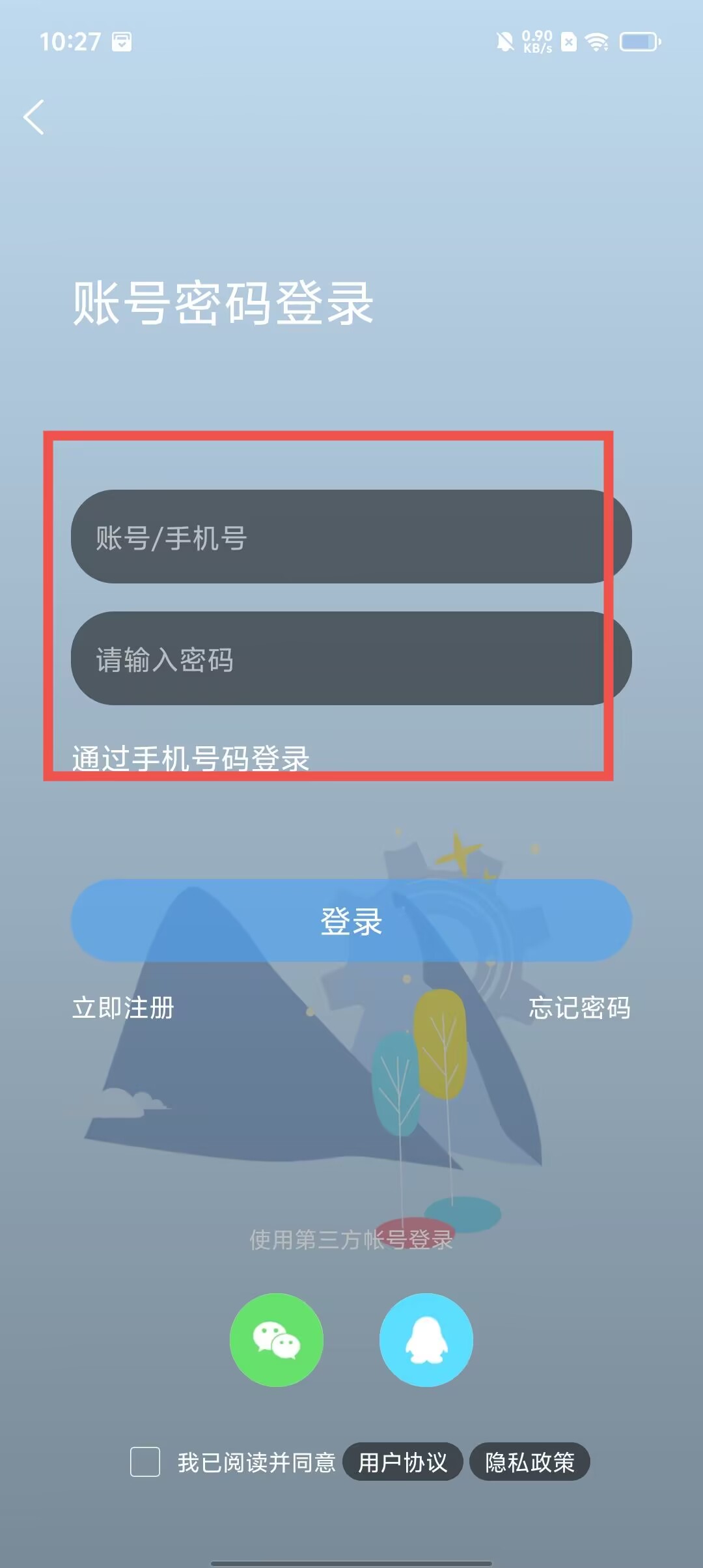Tap the blue 登录 button
The image size is (703, 1568).
(351, 921)
